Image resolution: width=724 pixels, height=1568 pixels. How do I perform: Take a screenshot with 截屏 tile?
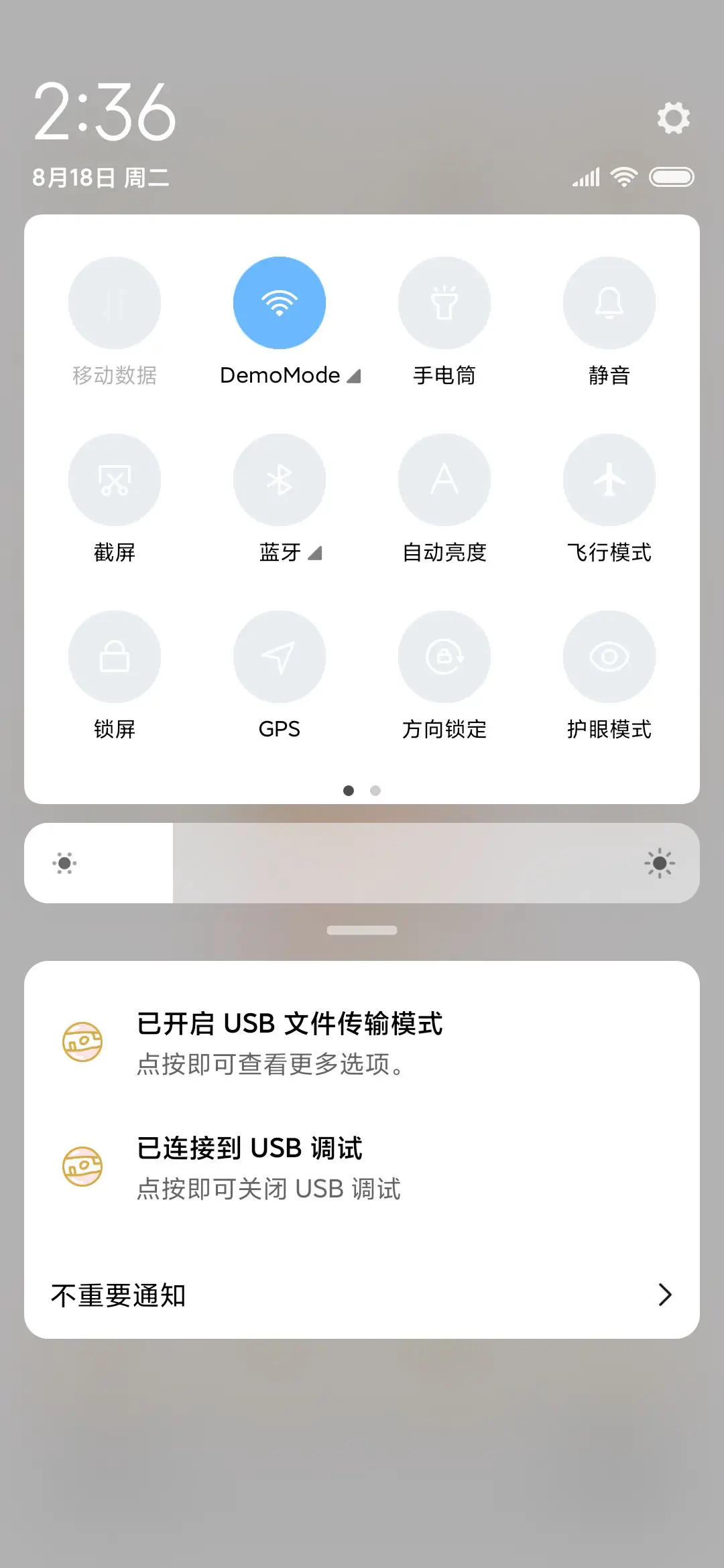[115, 480]
